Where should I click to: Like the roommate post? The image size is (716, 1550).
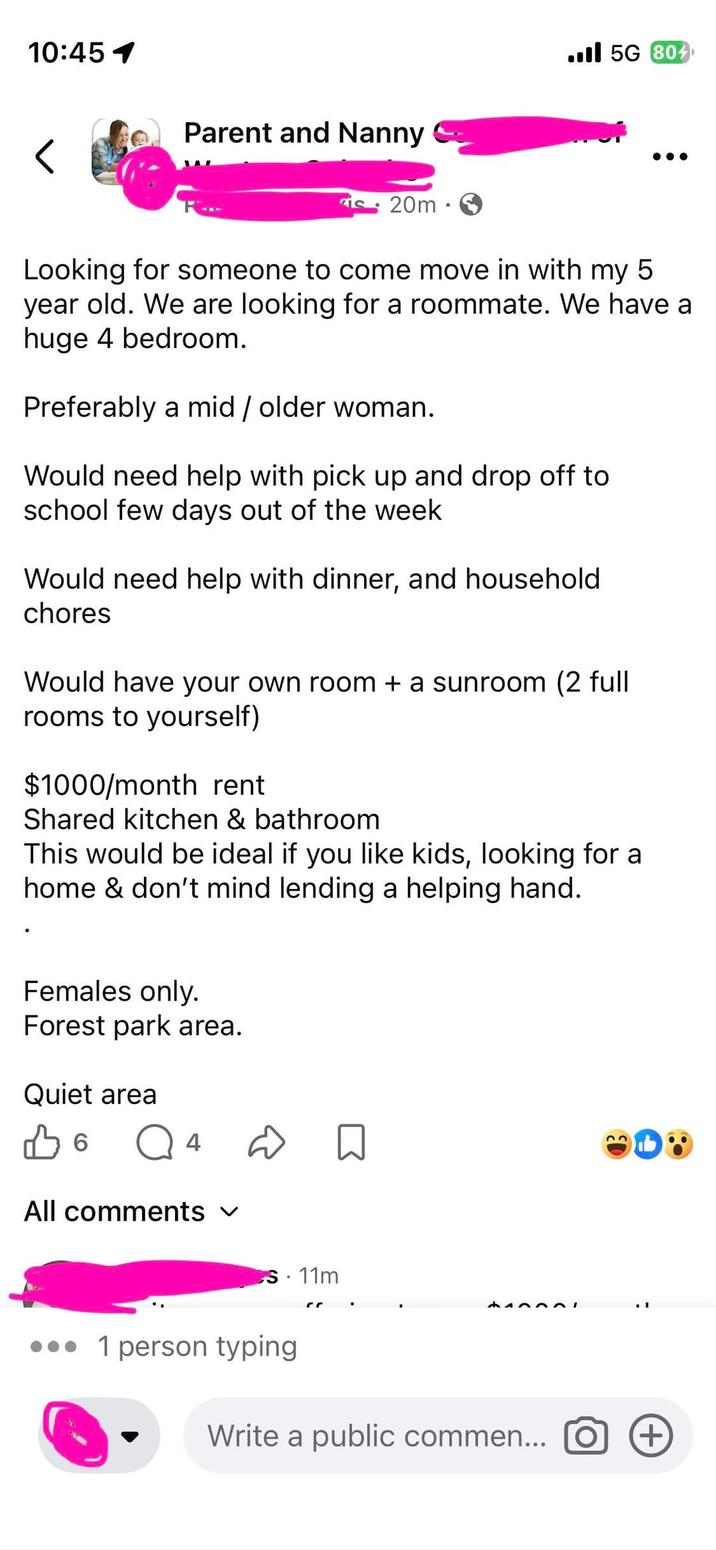41,1141
